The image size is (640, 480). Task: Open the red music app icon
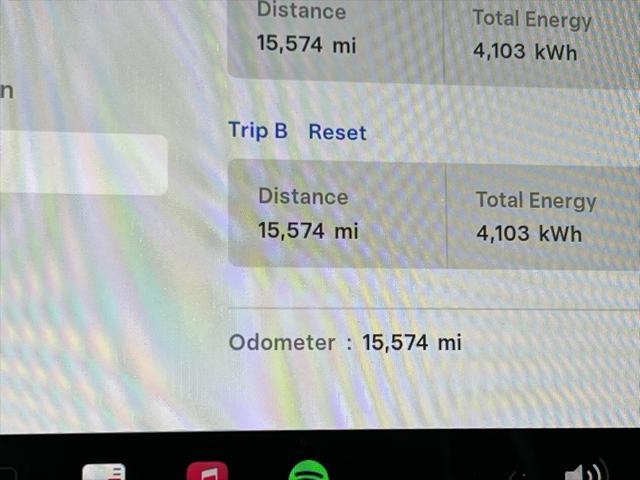[207, 471]
